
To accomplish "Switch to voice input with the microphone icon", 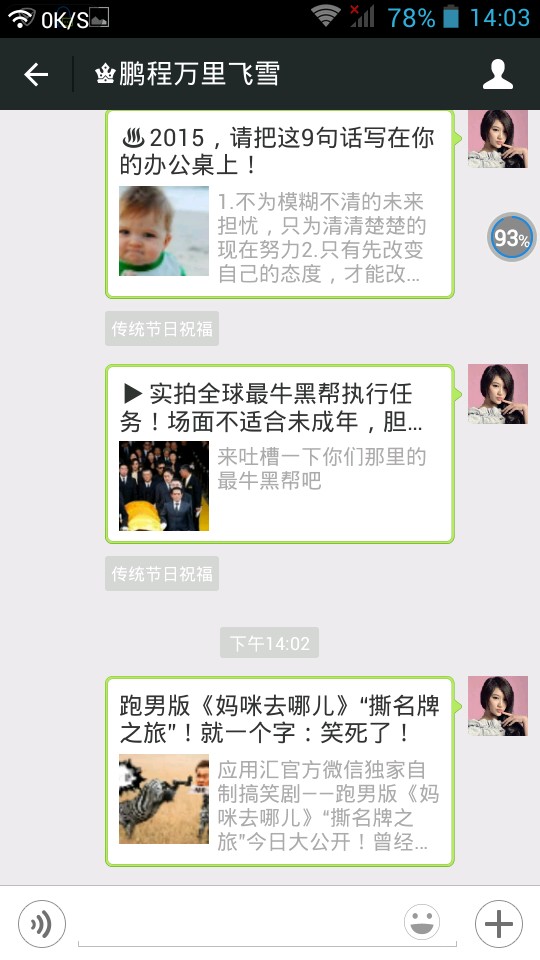I will [42, 923].
